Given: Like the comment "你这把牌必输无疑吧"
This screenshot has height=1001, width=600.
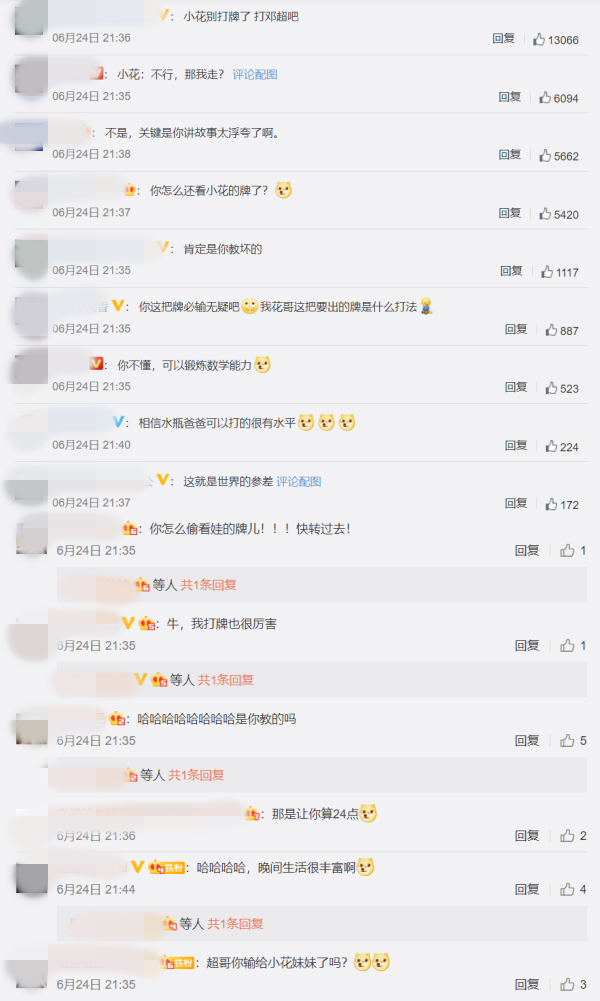Looking at the screenshot, I should pos(552,329).
